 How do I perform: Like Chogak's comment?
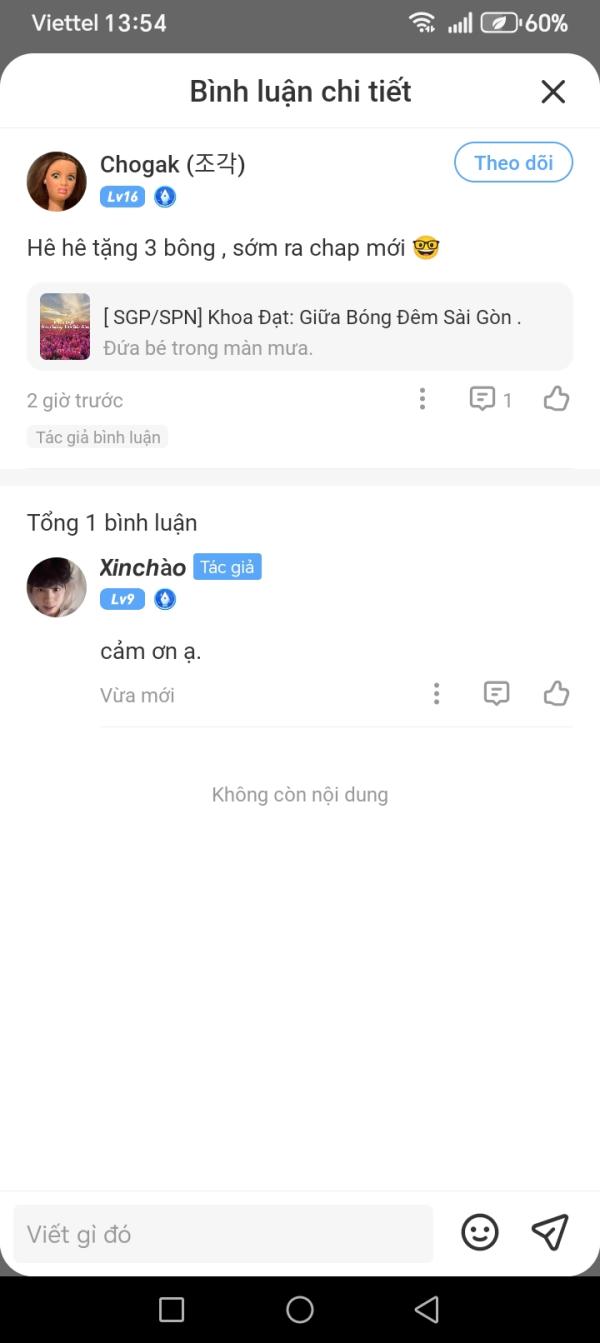pos(556,400)
